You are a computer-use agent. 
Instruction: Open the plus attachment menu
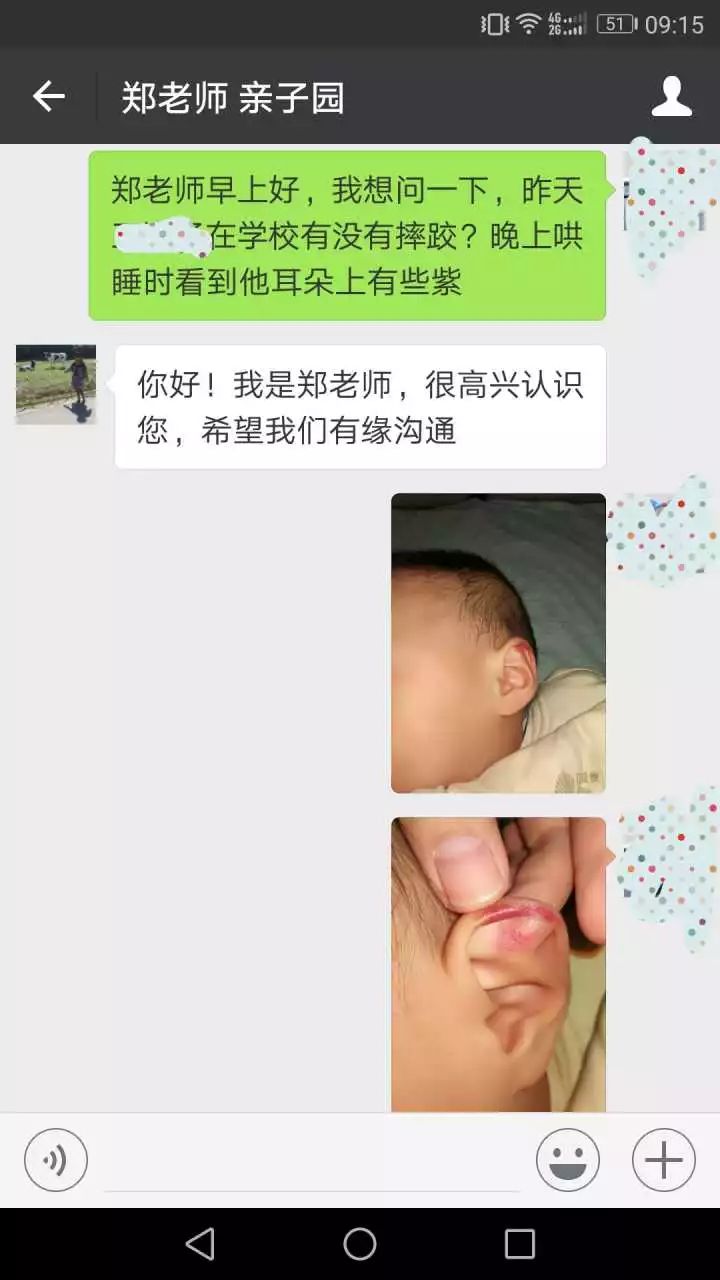pyautogui.click(x=663, y=1160)
